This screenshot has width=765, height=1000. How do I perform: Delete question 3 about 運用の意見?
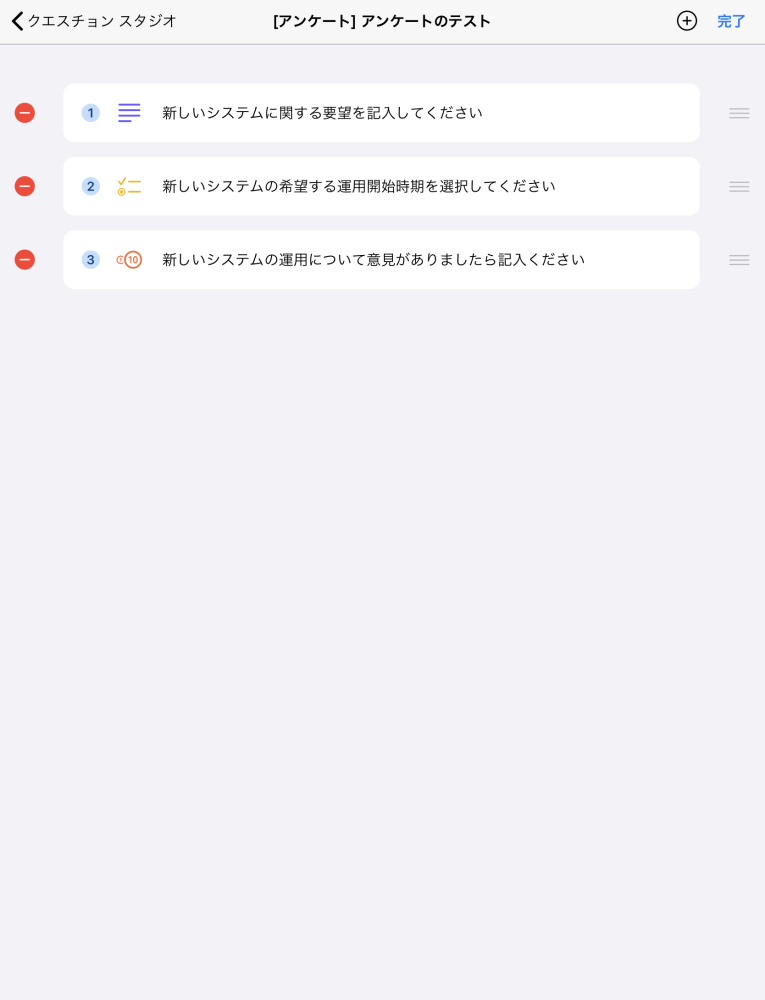pyautogui.click(x=25, y=260)
